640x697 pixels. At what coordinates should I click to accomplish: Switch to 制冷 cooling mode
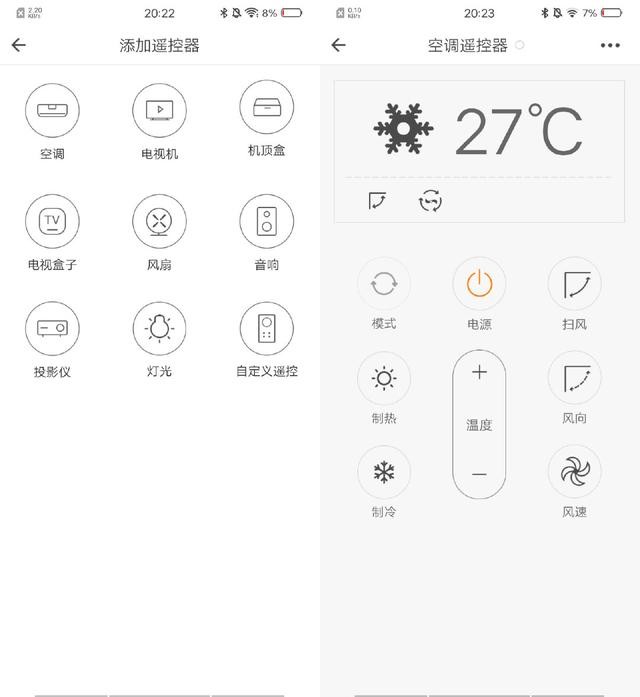coord(384,472)
